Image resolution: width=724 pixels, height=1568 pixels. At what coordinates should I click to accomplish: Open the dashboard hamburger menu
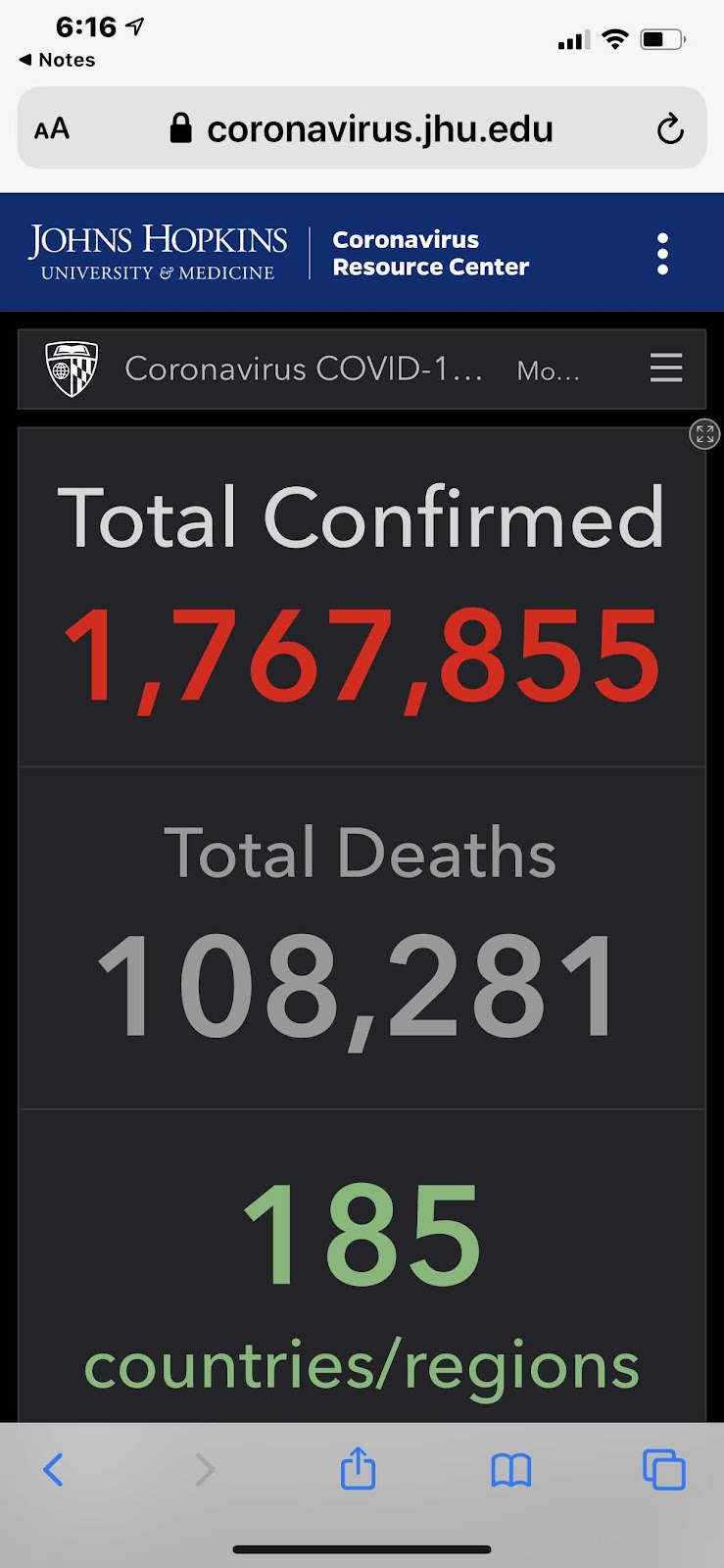click(x=666, y=368)
